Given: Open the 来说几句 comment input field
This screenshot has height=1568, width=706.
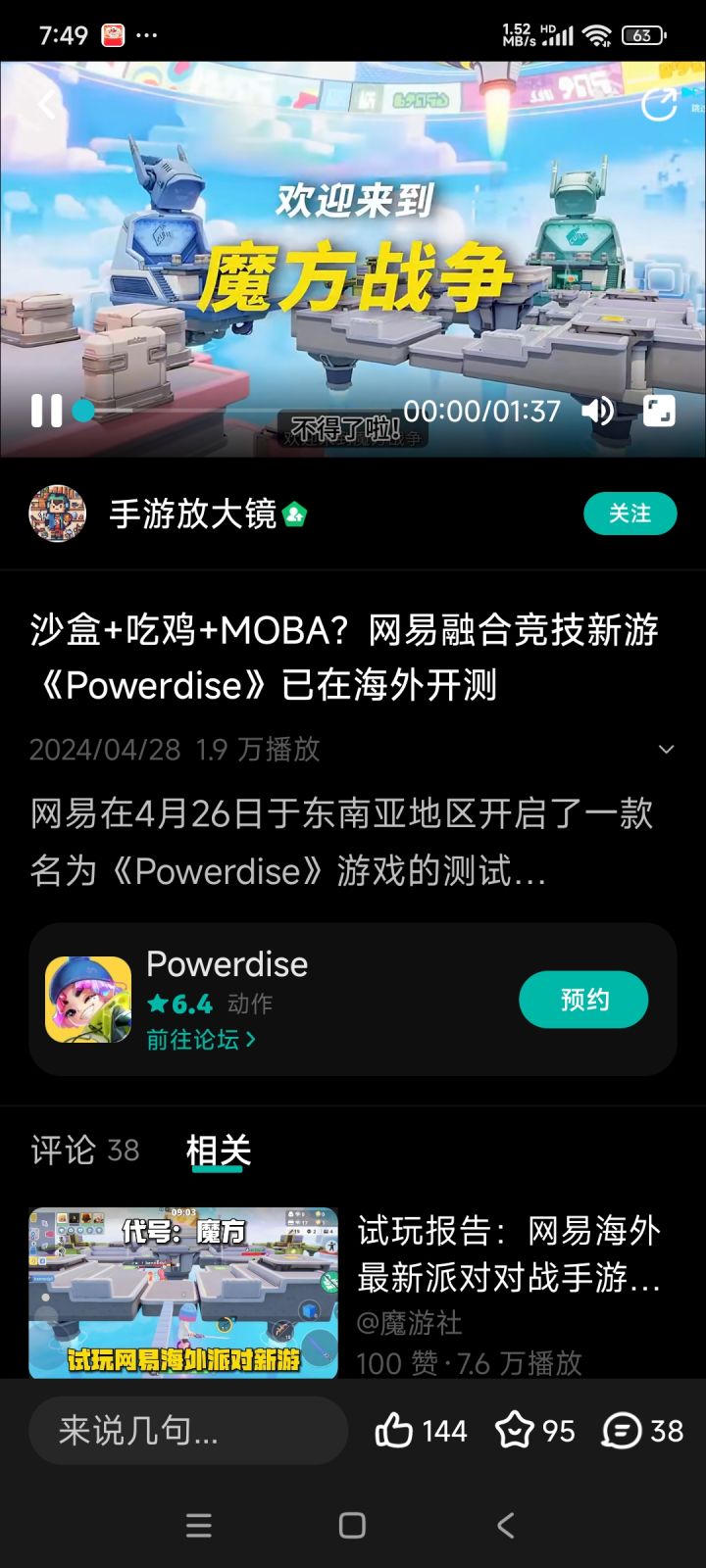Looking at the screenshot, I should [187, 1431].
